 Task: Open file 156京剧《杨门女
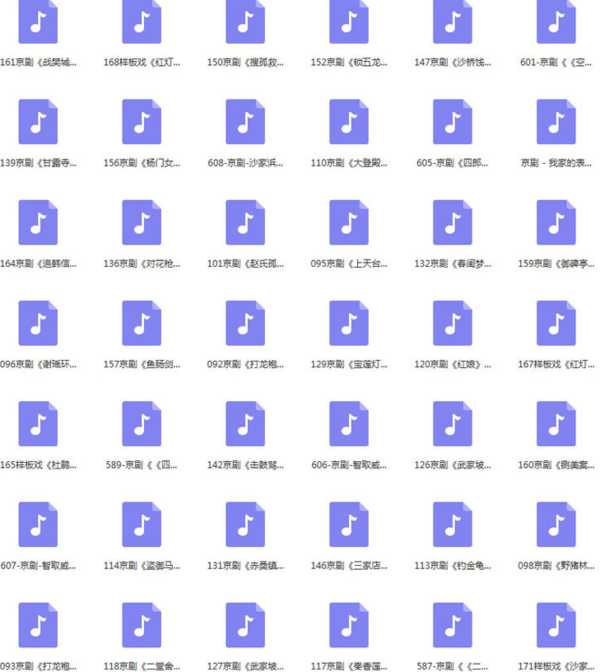pos(142,121)
